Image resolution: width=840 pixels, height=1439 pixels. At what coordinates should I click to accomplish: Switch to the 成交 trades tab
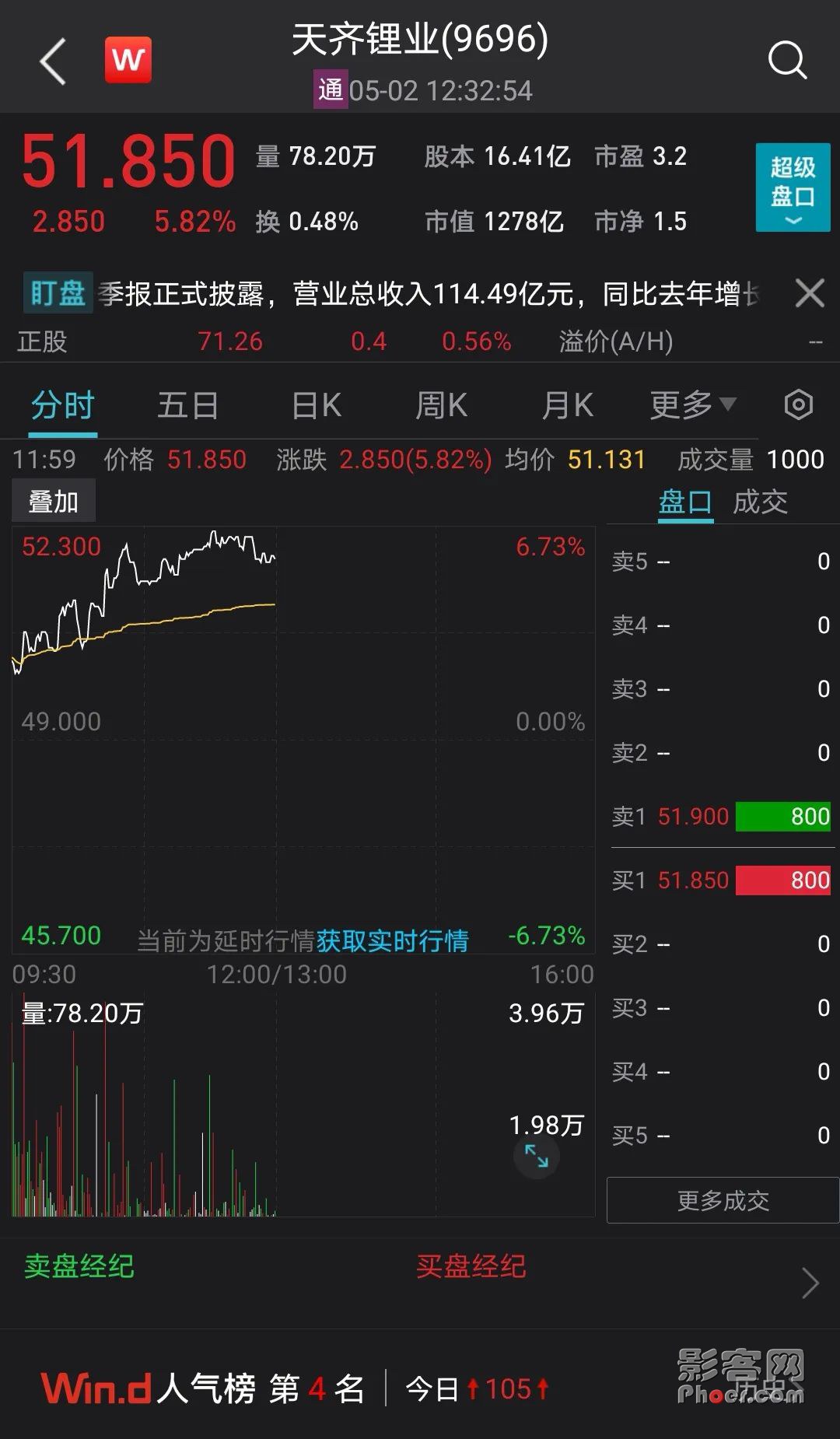760,502
